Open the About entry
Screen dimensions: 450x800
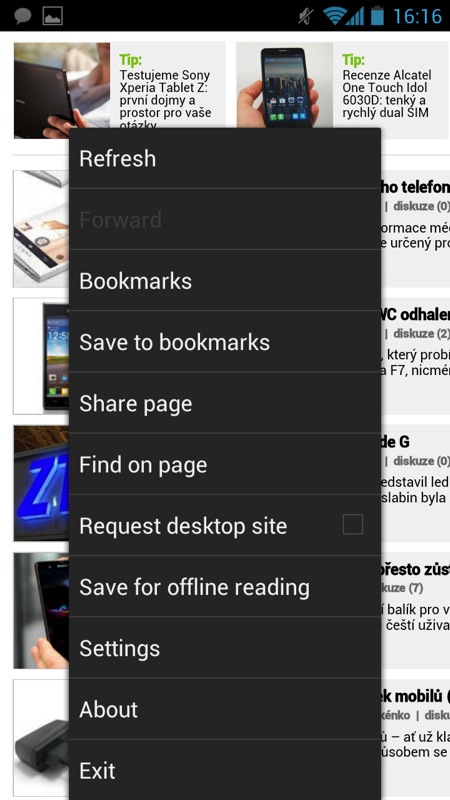(x=224, y=709)
